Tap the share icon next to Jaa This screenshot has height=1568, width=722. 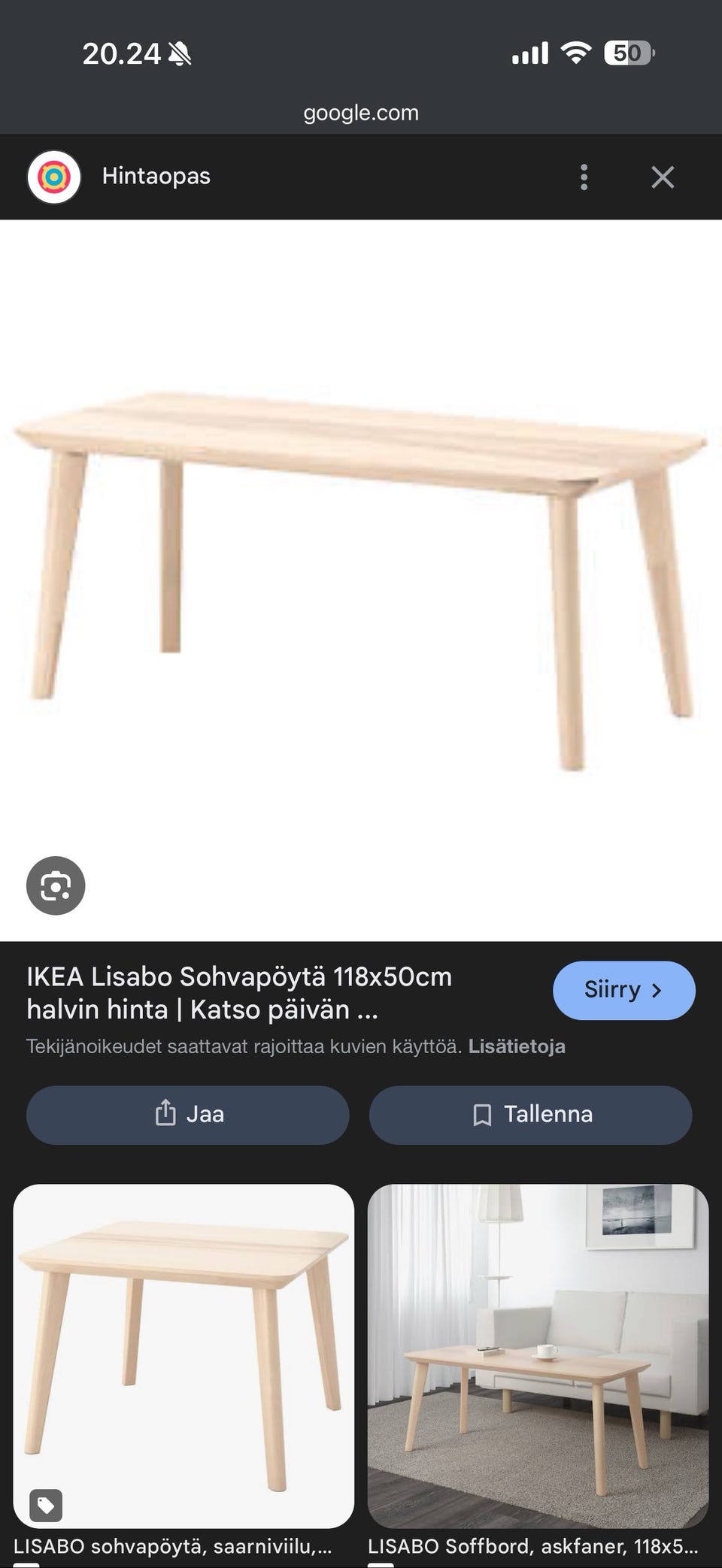coord(165,1115)
